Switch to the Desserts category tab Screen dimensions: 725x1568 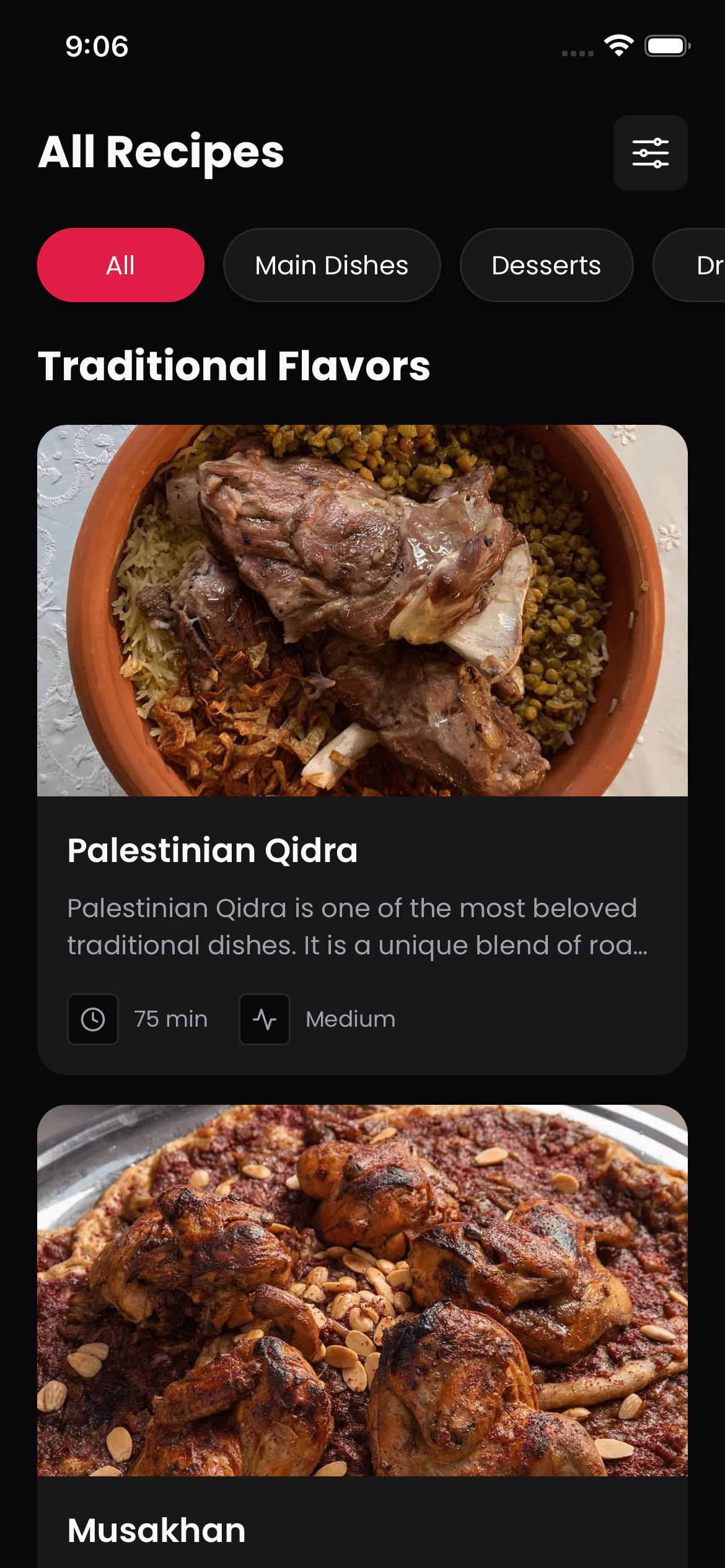tap(547, 264)
